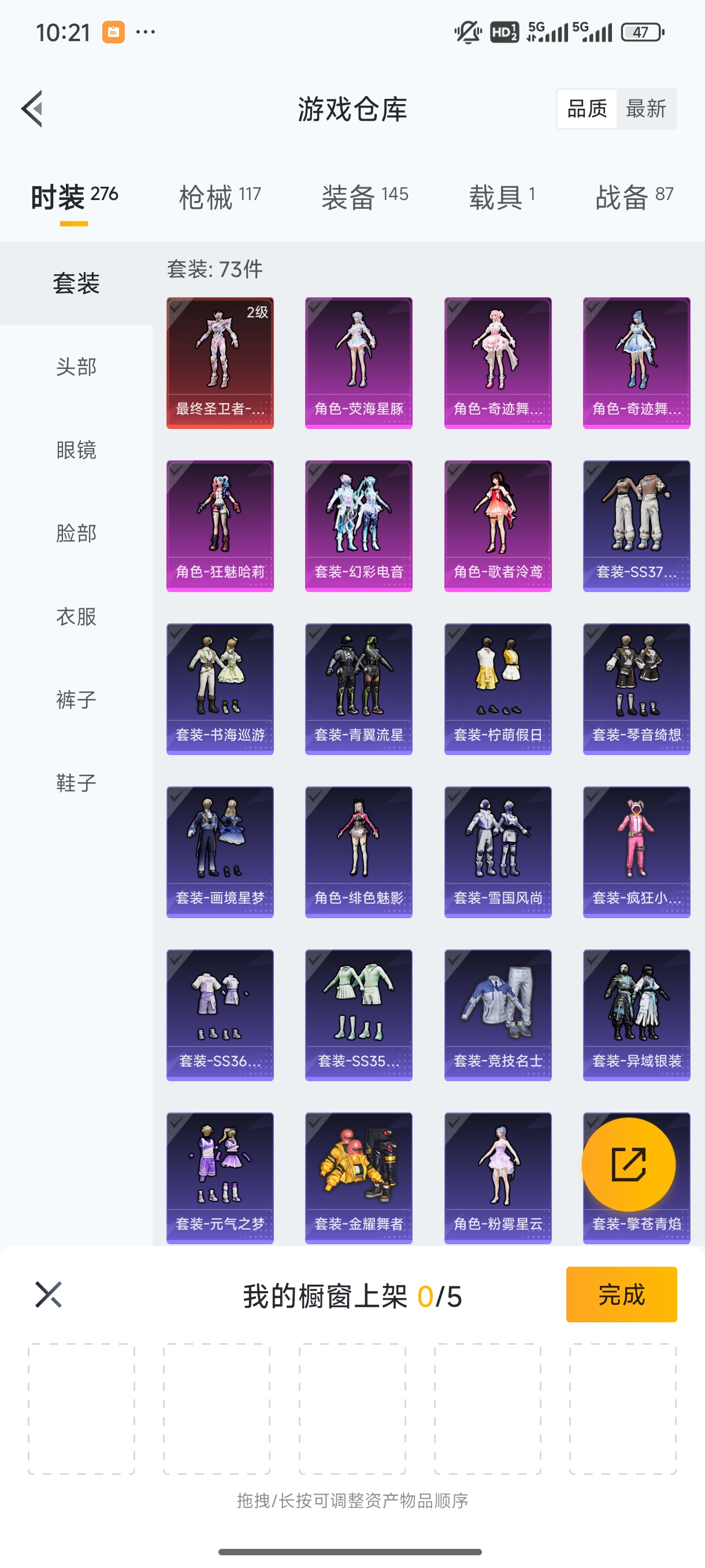Screen dimensions: 705x1568
Task: Go back using the top-left arrow
Action: click(x=32, y=109)
